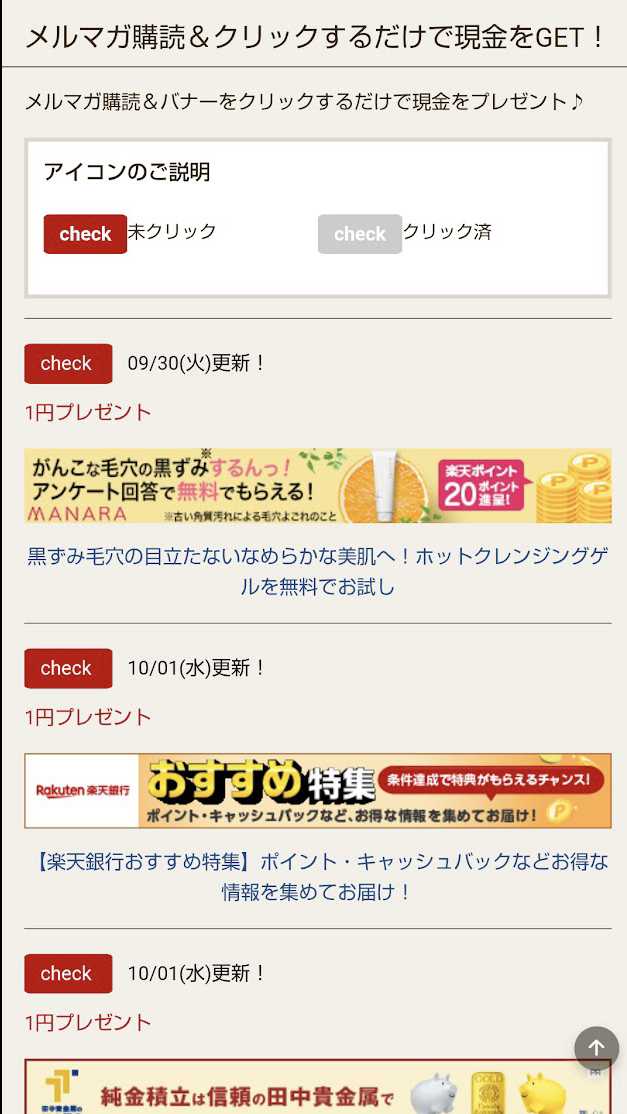This screenshot has height=1114, width=627.
Task: Jump back to top with the arrow button
Action: tap(596, 1048)
